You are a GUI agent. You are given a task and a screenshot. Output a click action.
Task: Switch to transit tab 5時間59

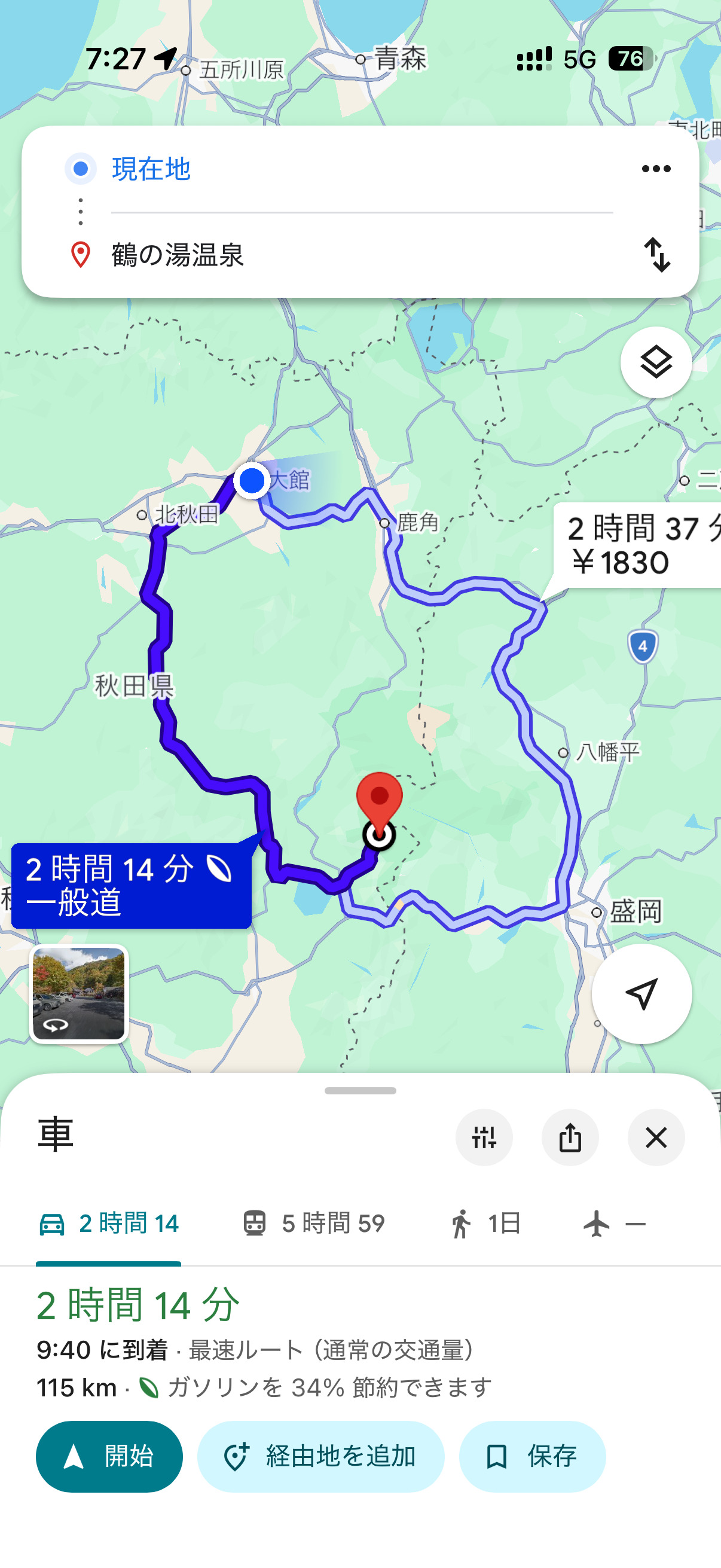coord(314,1224)
